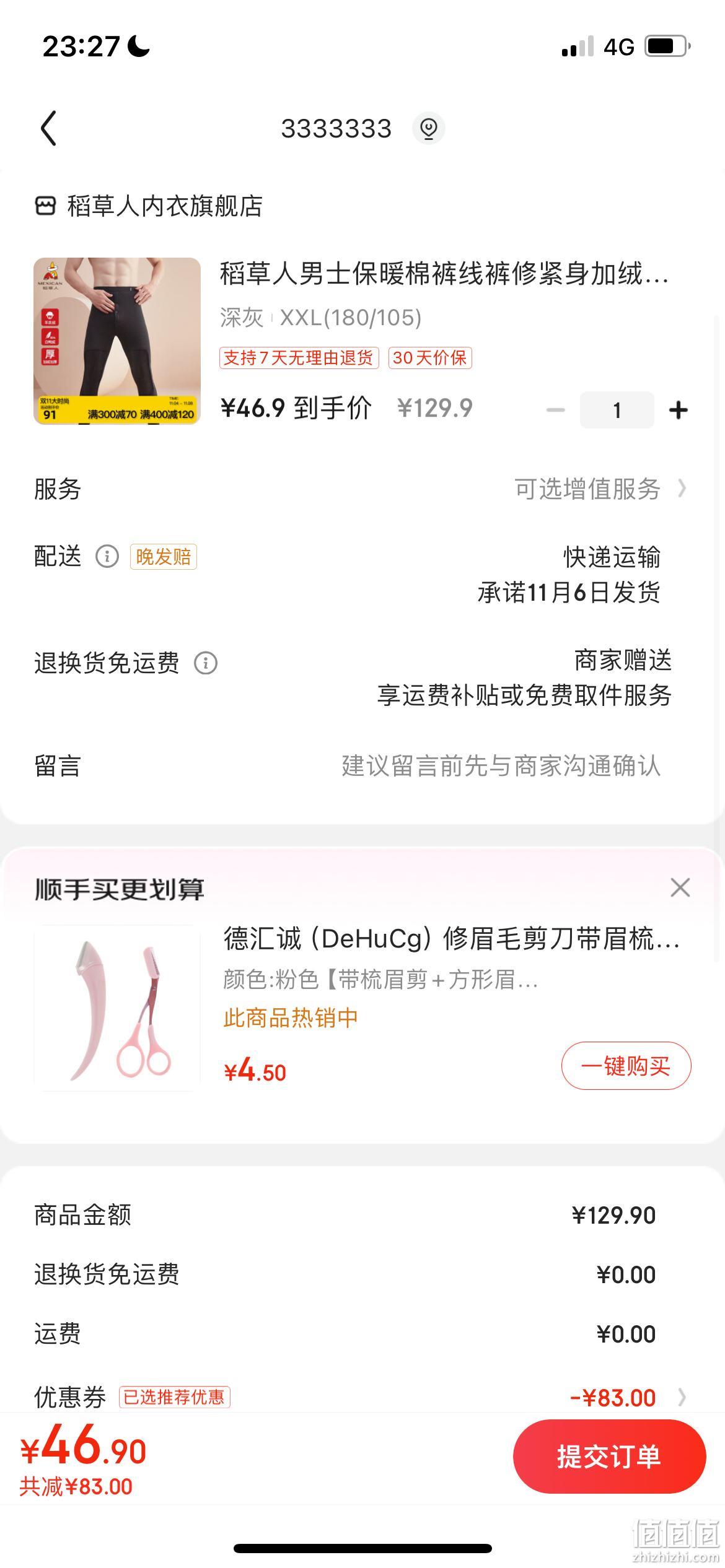Viewport: 725px width, 1568px height.
Task: Open 稻草人内衣旗舰店 store page
Action: coord(149,206)
